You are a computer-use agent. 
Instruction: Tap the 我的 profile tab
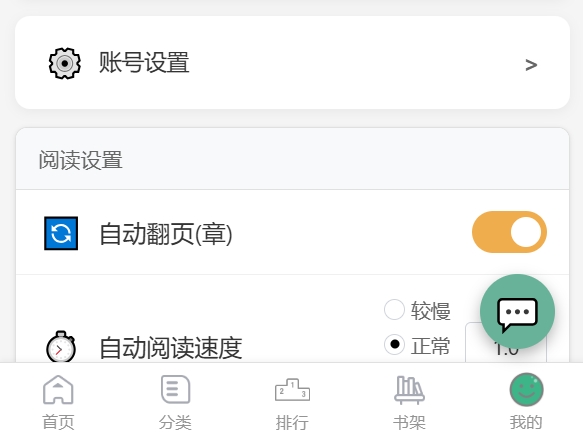(526, 402)
